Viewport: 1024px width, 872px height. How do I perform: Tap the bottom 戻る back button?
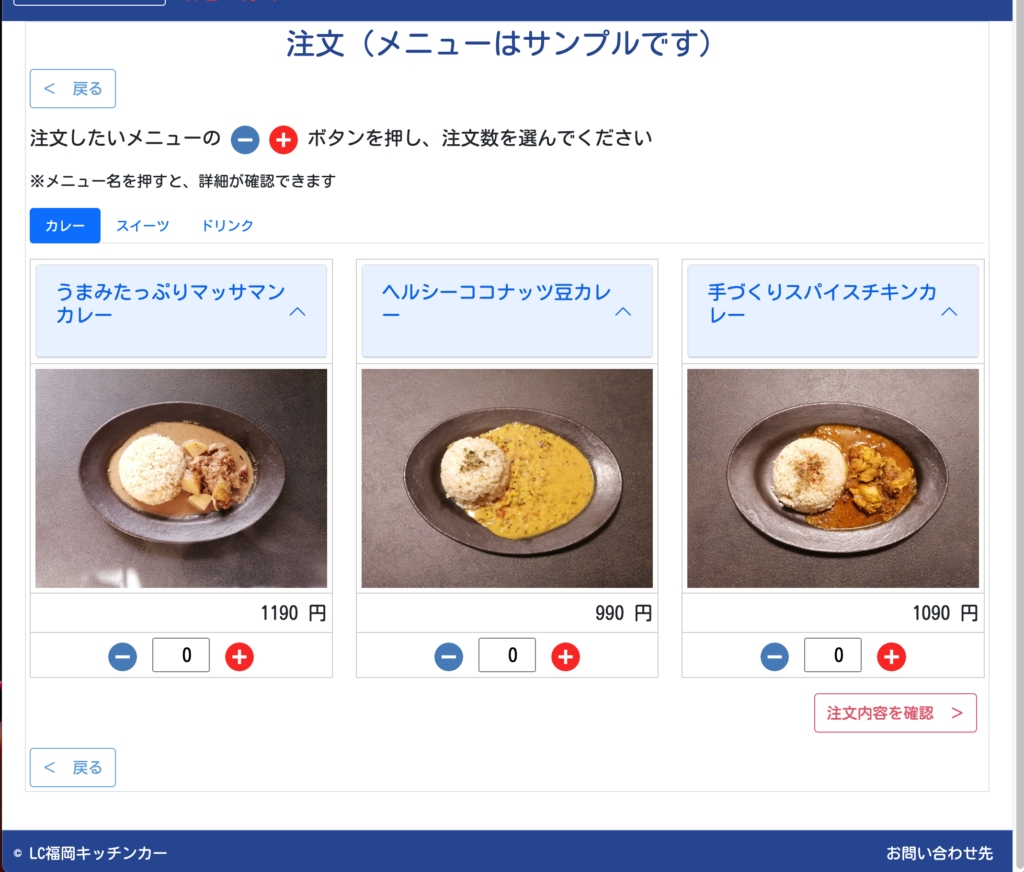pyautogui.click(x=73, y=767)
